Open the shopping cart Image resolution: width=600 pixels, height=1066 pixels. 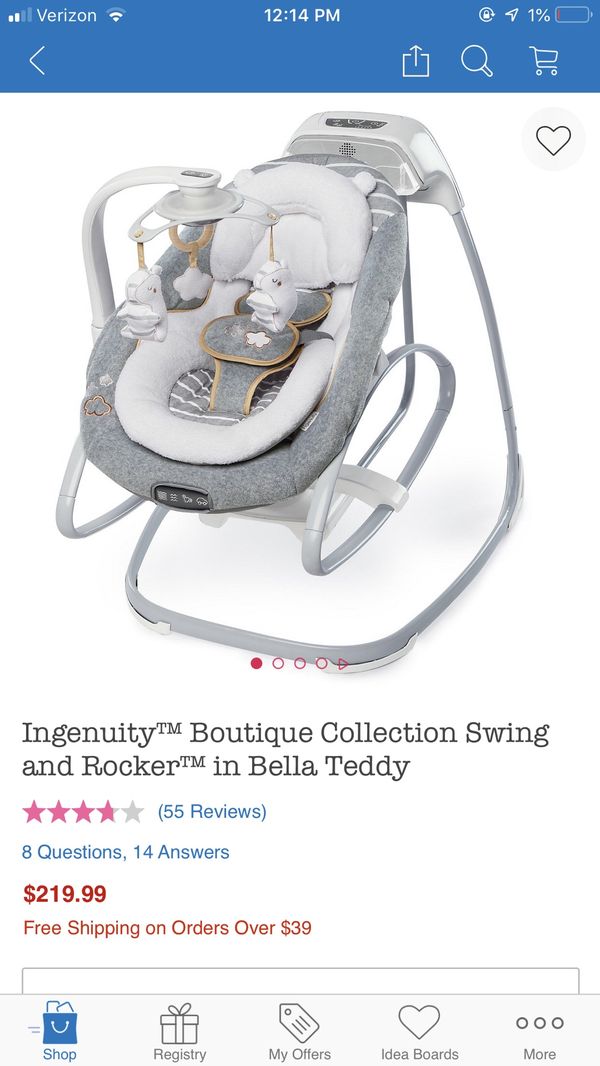point(543,62)
